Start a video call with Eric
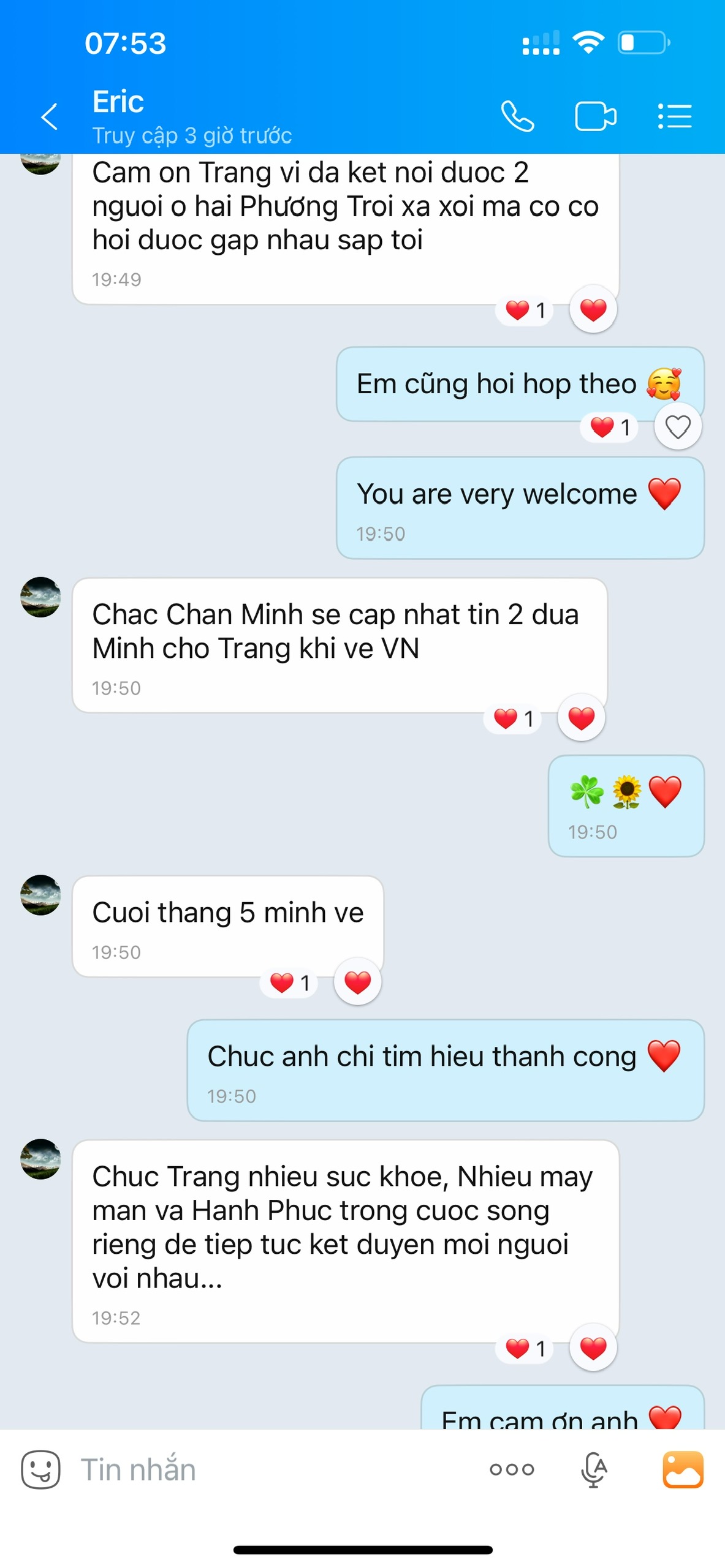725x1568 pixels. [595, 116]
